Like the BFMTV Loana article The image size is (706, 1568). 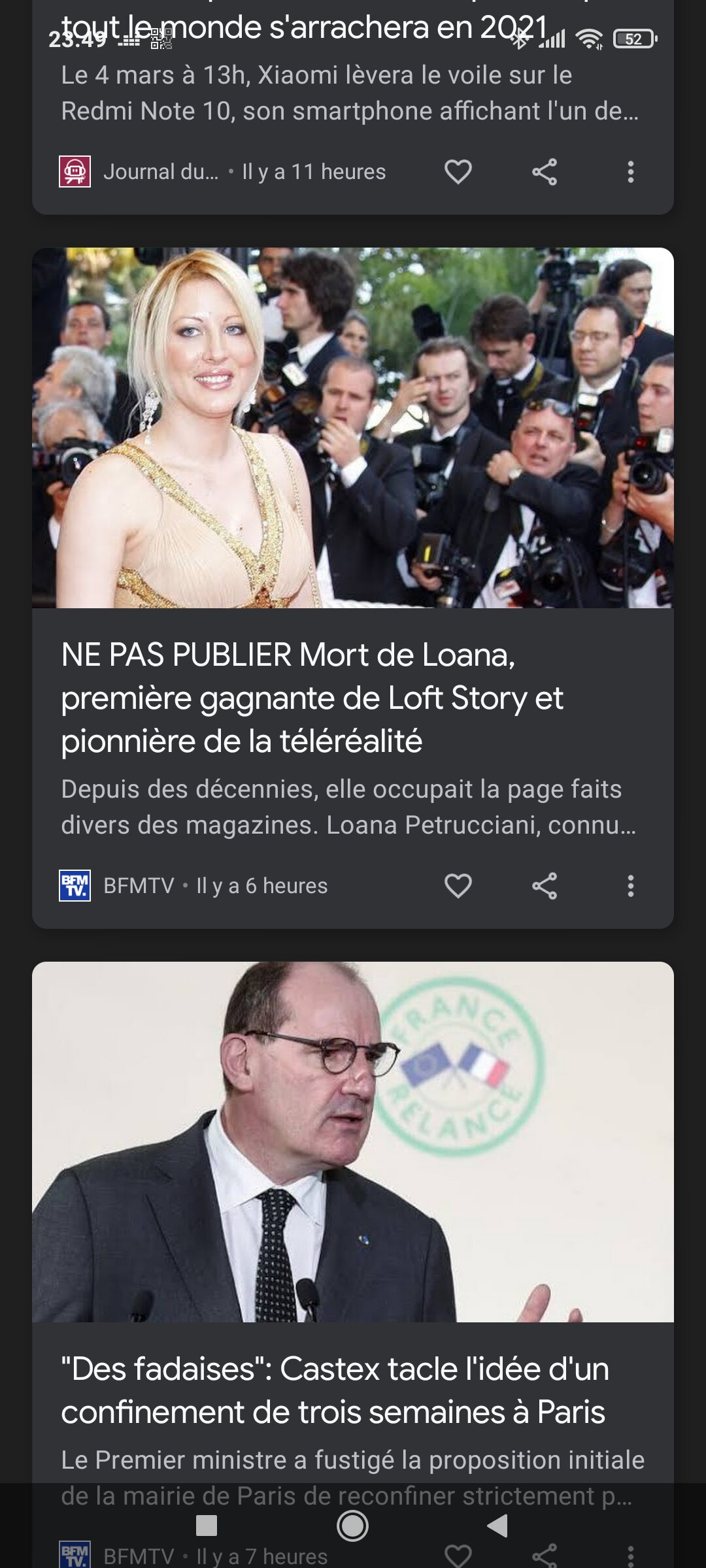(x=458, y=886)
